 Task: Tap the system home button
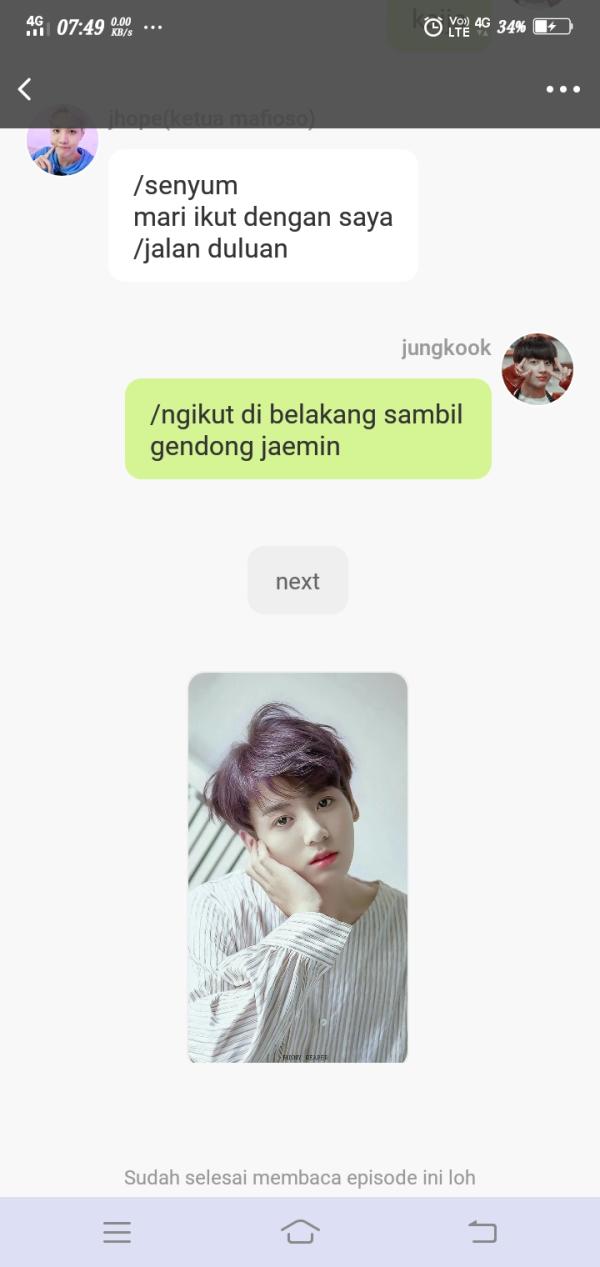click(300, 1232)
